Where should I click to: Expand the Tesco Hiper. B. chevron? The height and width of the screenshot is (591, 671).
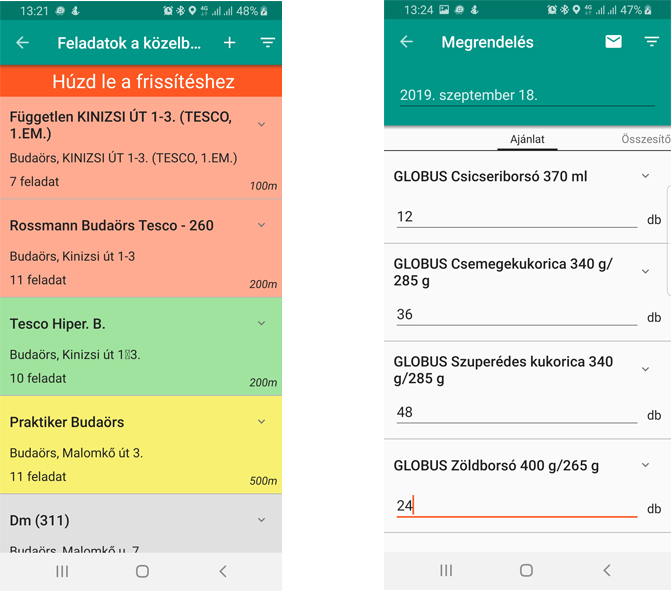pyautogui.click(x=262, y=323)
